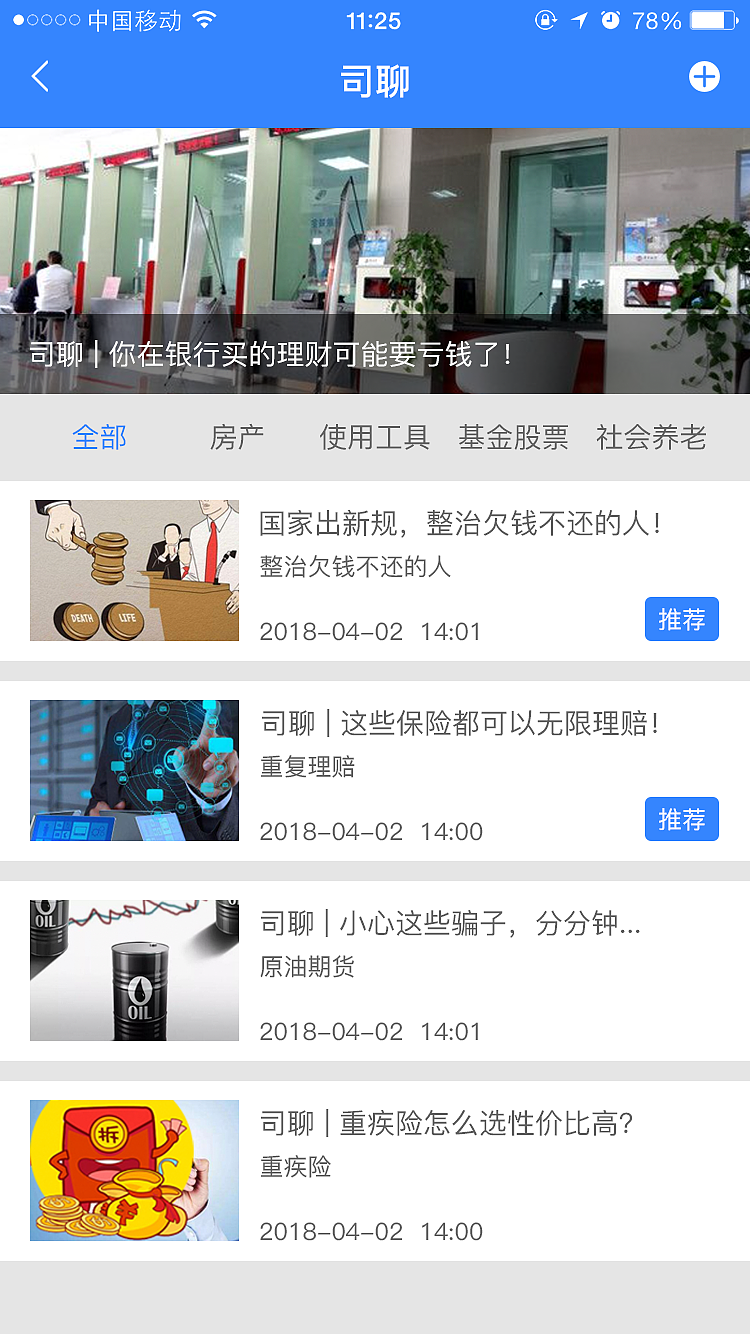Image resolution: width=750 pixels, height=1334 pixels.
Task: Tap the back arrow in the navigation bar
Action: tap(40, 76)
